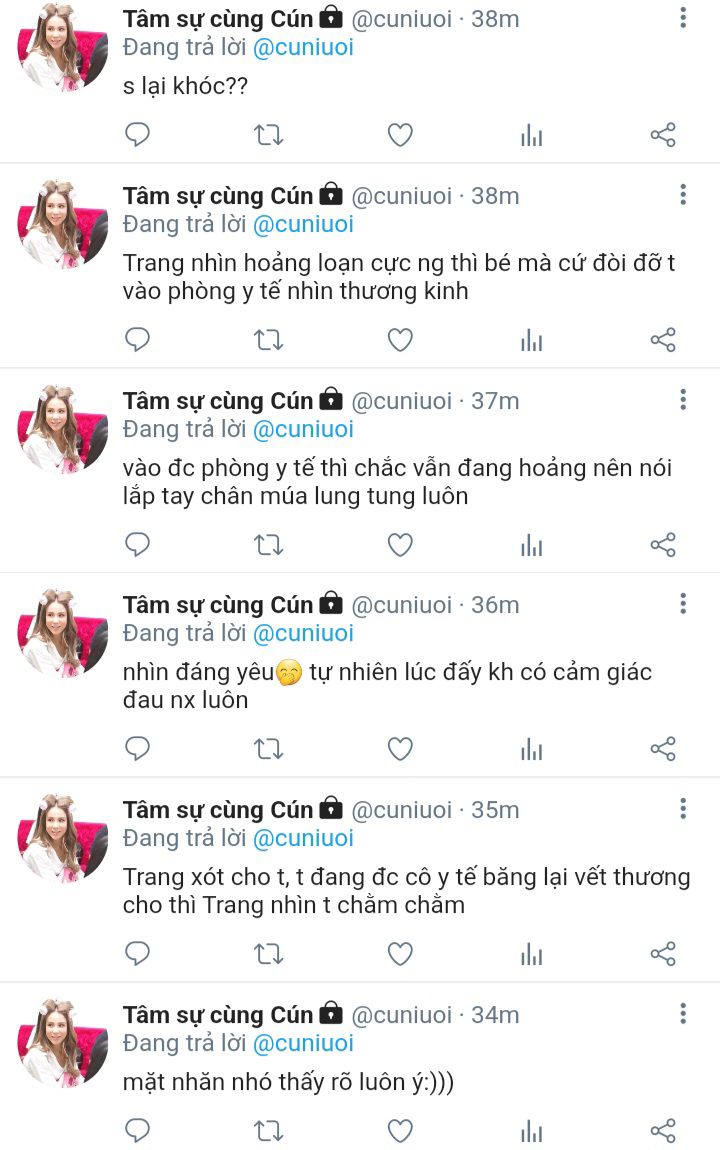
Task: Reply to the "s lại khóc??" tweet
Action: (x=137, y=135)
